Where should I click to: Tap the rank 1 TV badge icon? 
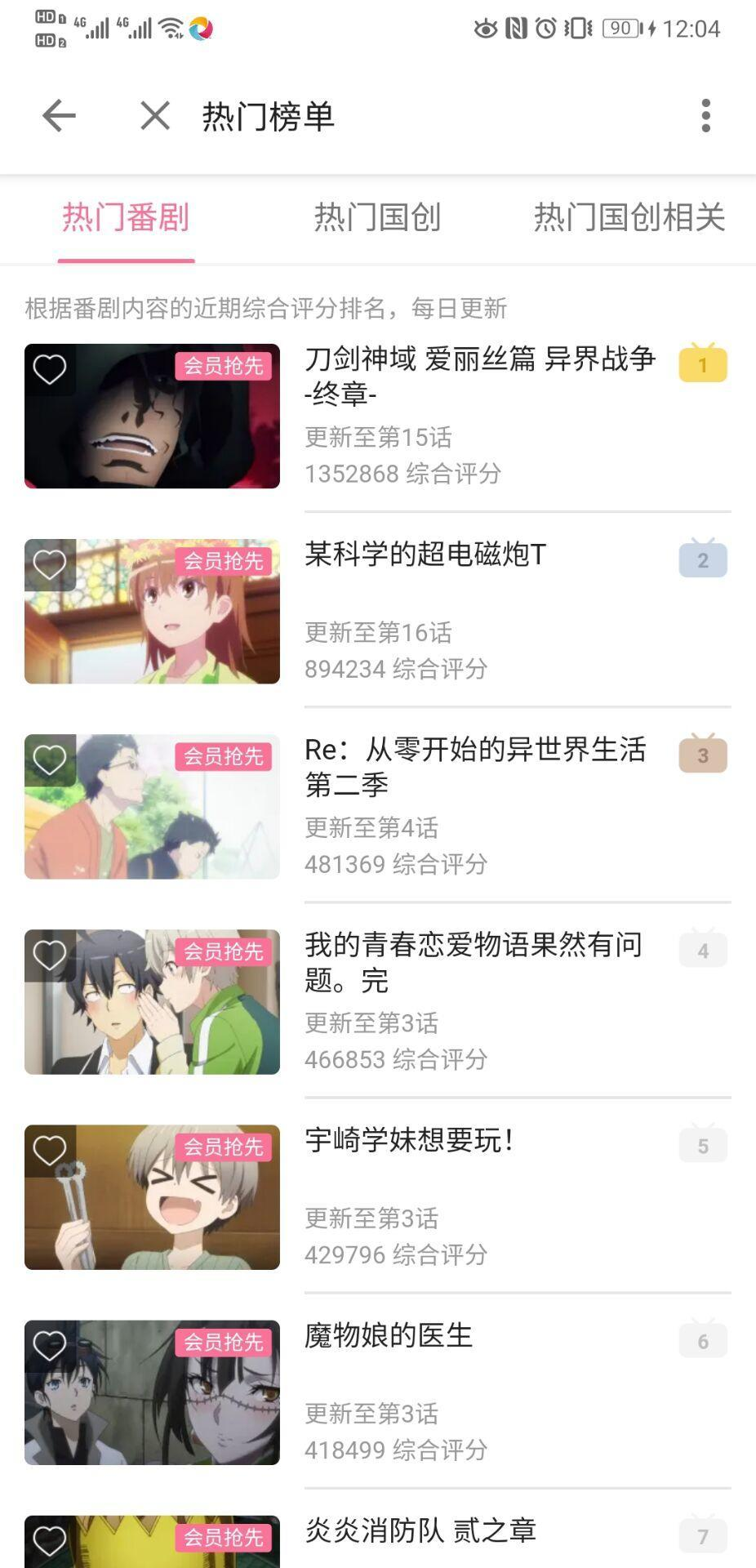702,366
